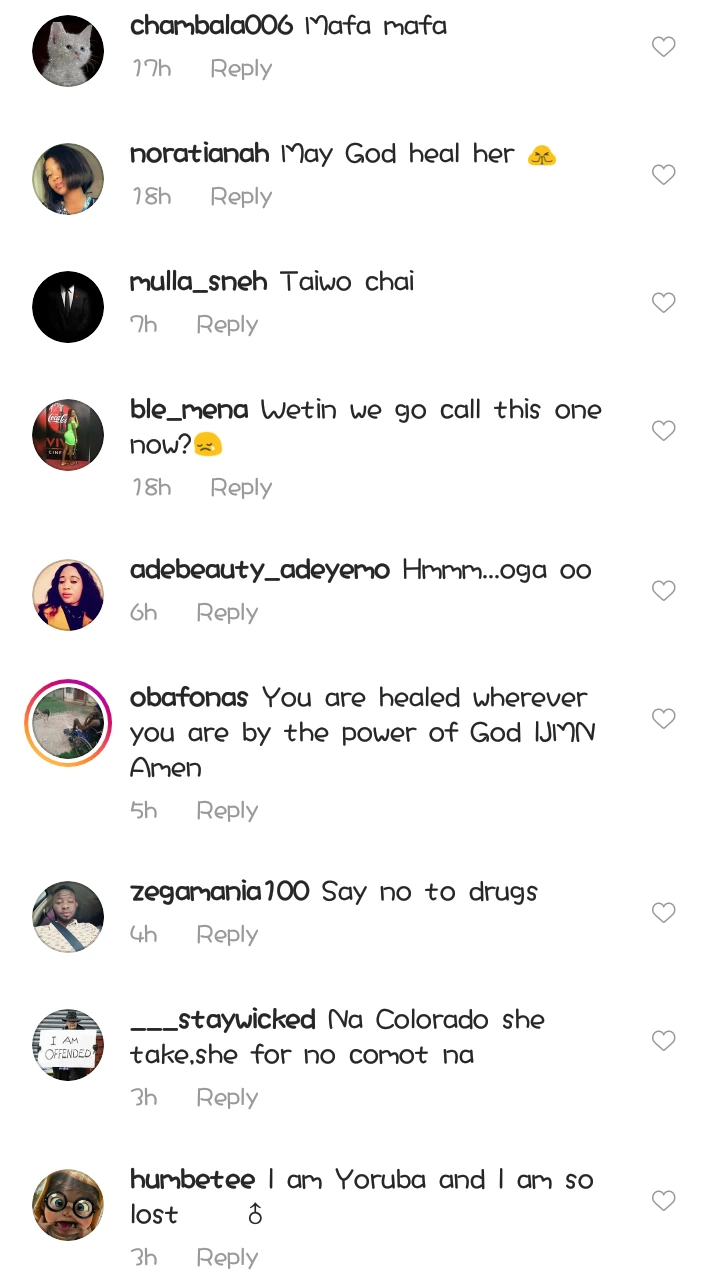Viewport: 720px width, 1274px height.
Task: Like adebeauty_adeyemo's "Hmmm...oga oo" comment
Action: point(664,591)
